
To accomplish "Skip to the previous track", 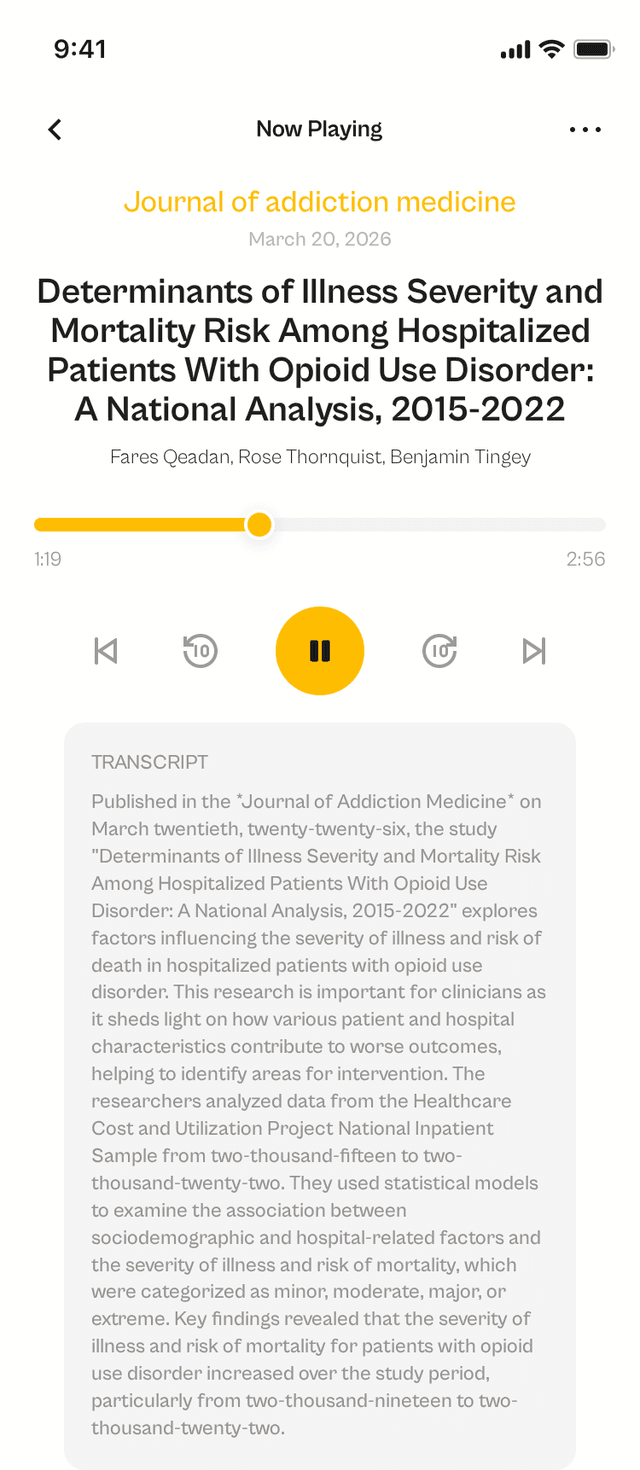I will [105, 651].
